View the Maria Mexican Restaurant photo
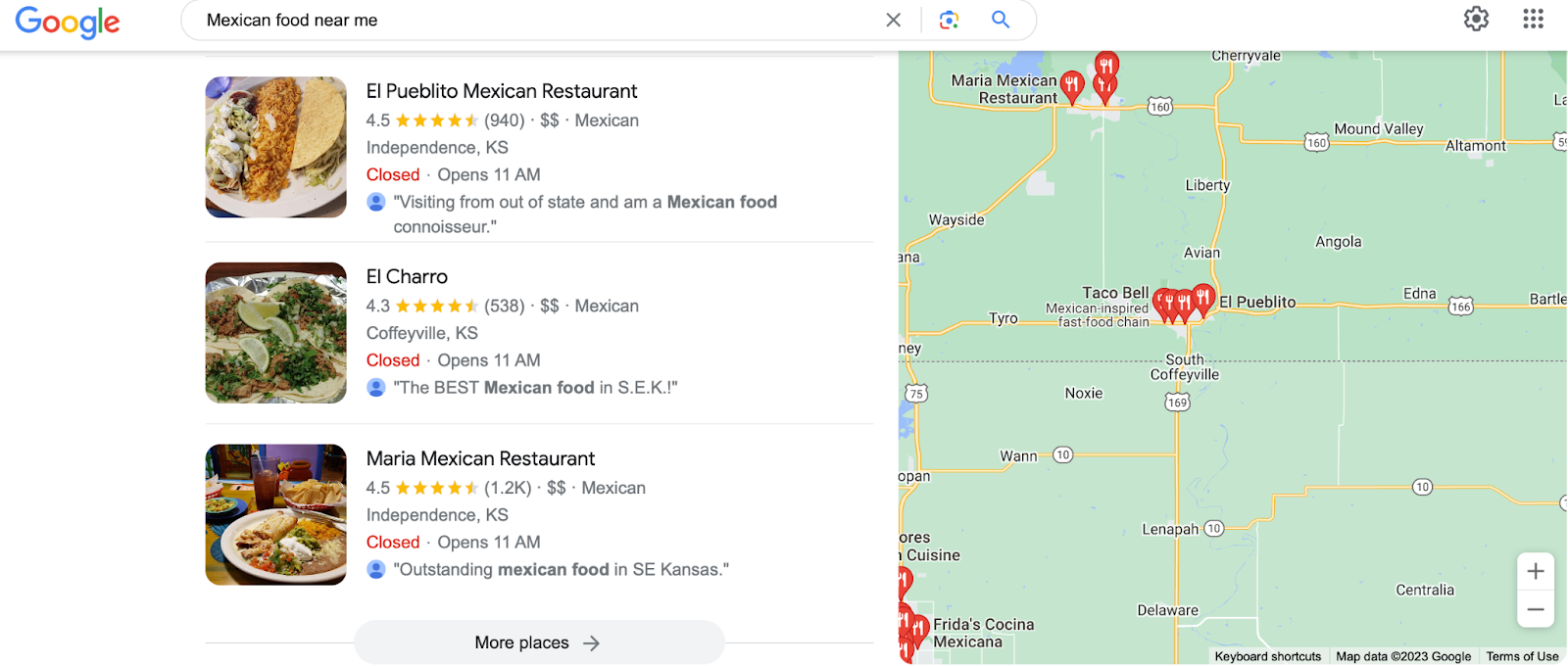1568x666 pixels. 275,515
